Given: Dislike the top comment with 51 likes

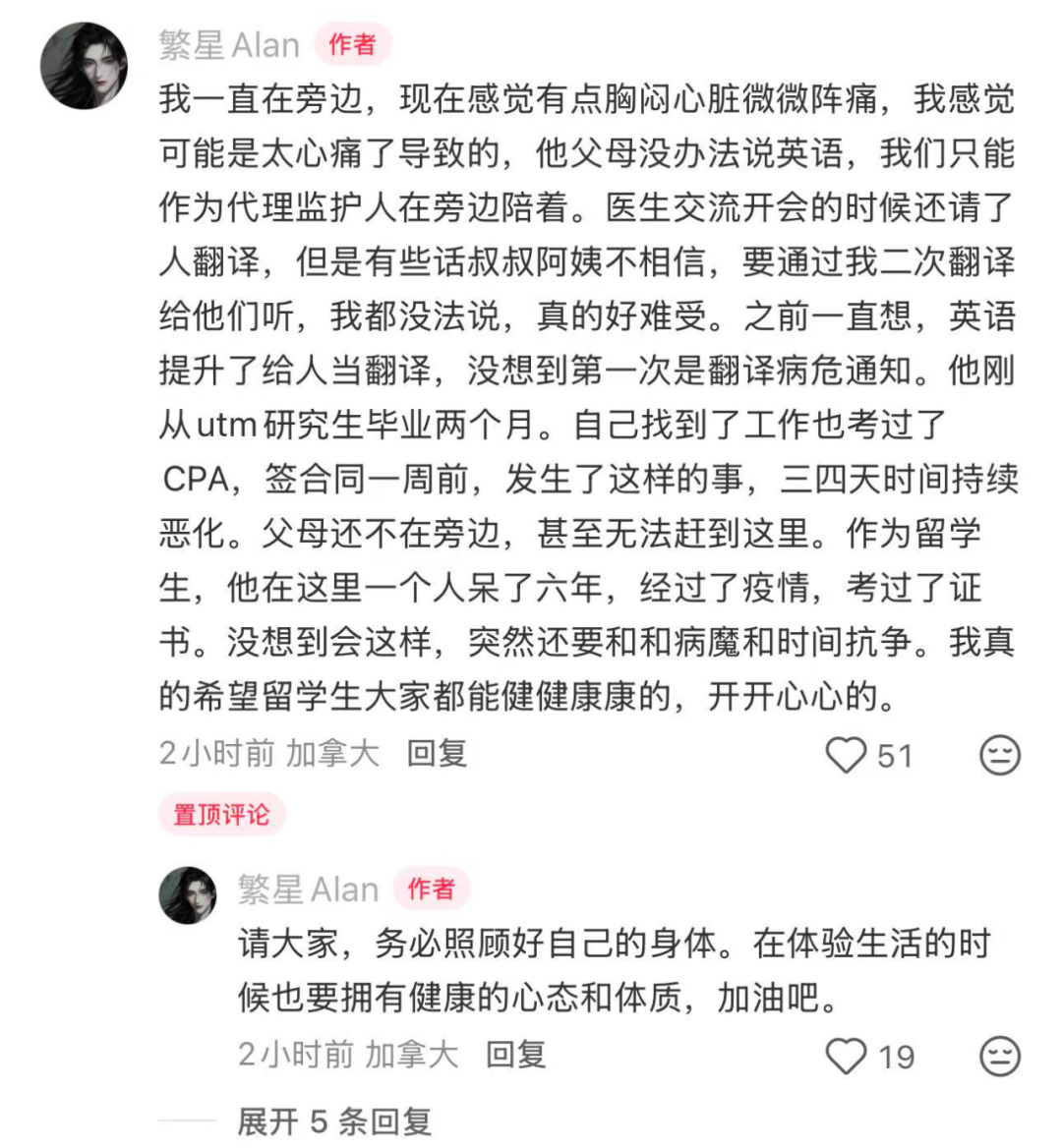Looking at the screenshot, I should coord(1000,755).
